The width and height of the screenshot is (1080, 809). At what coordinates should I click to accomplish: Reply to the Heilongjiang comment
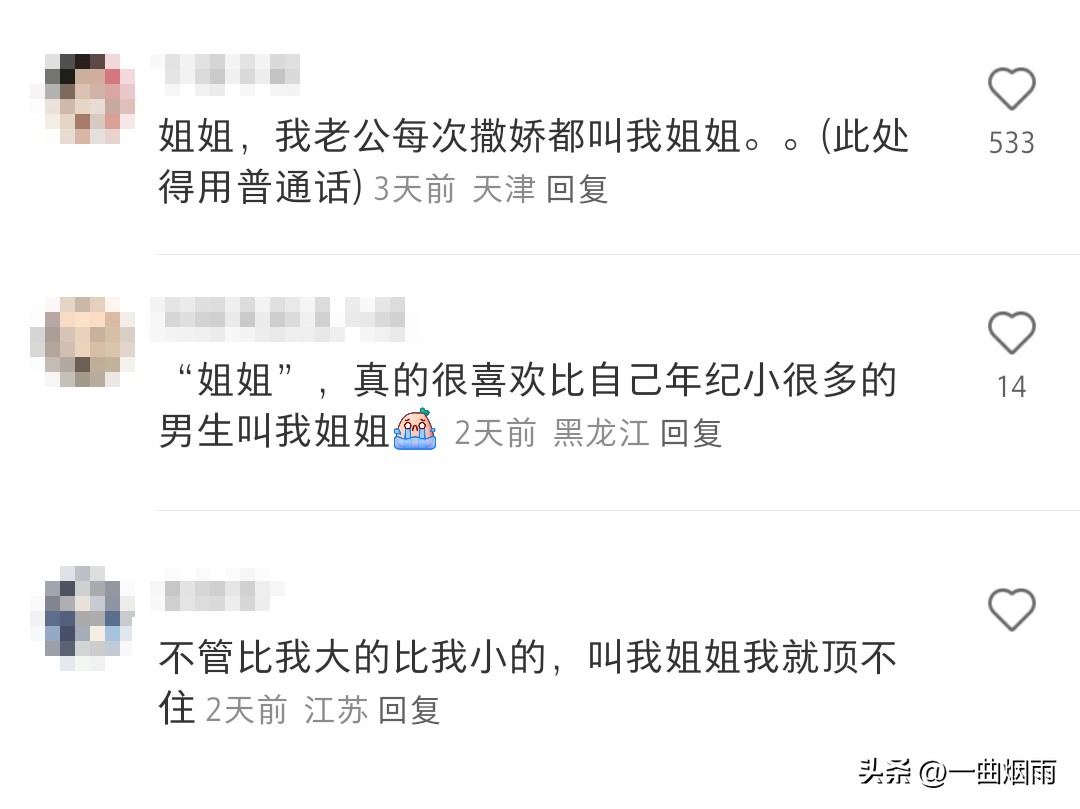click(691, 433)
